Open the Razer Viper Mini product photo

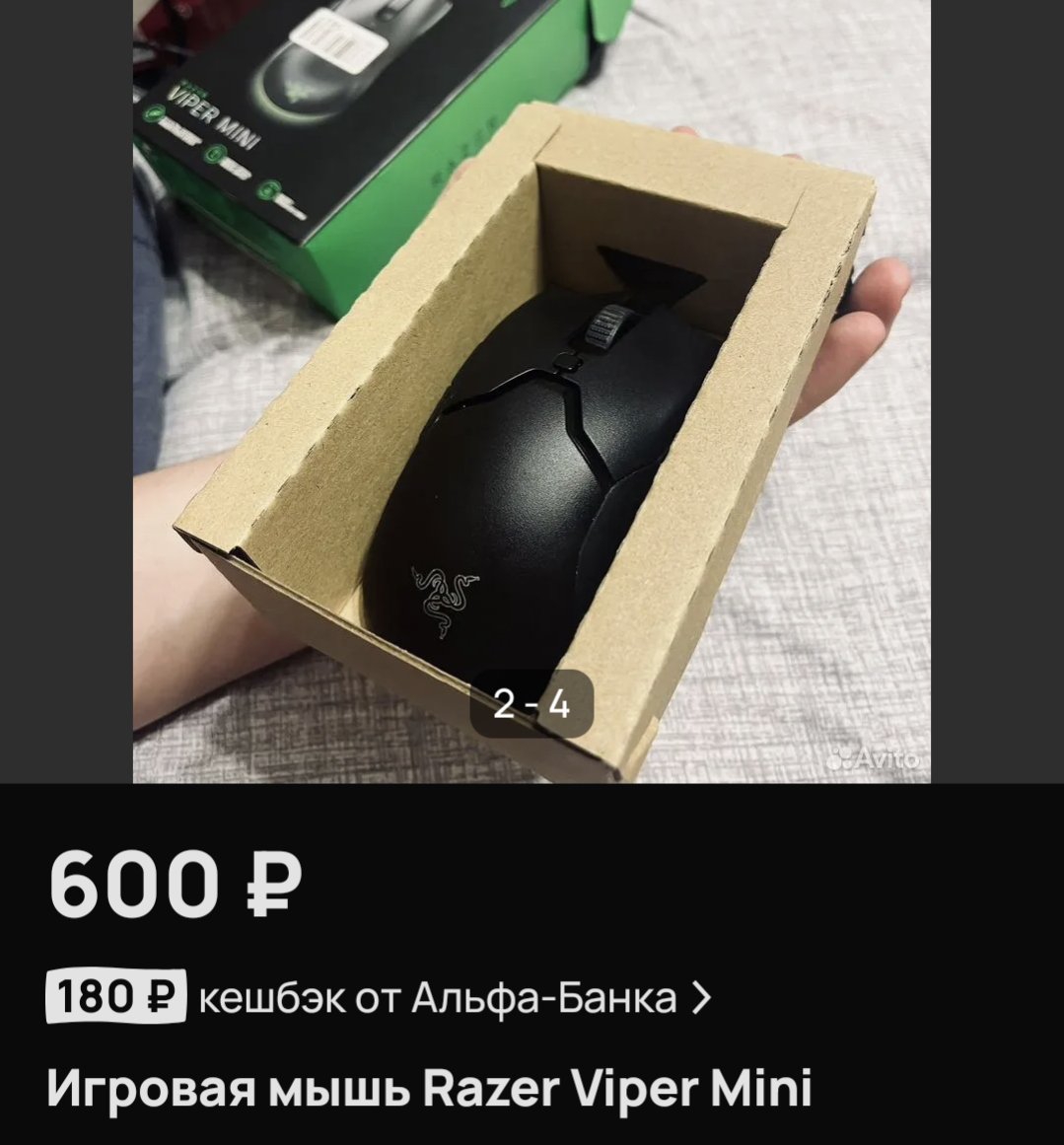pos(532,392)
